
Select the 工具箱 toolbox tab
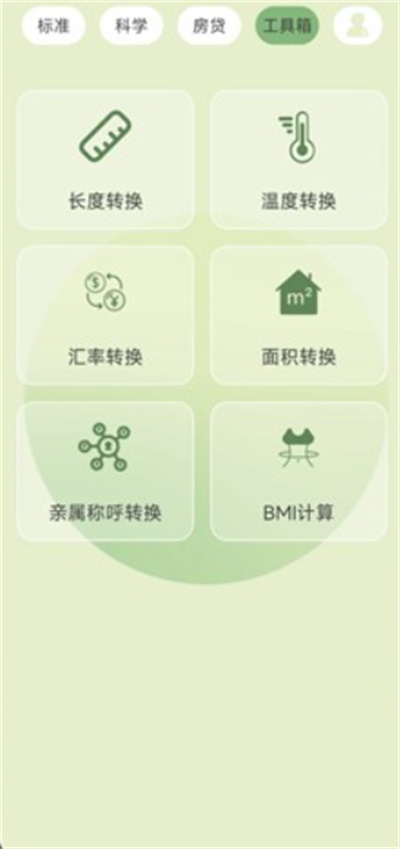coord(287,25)
